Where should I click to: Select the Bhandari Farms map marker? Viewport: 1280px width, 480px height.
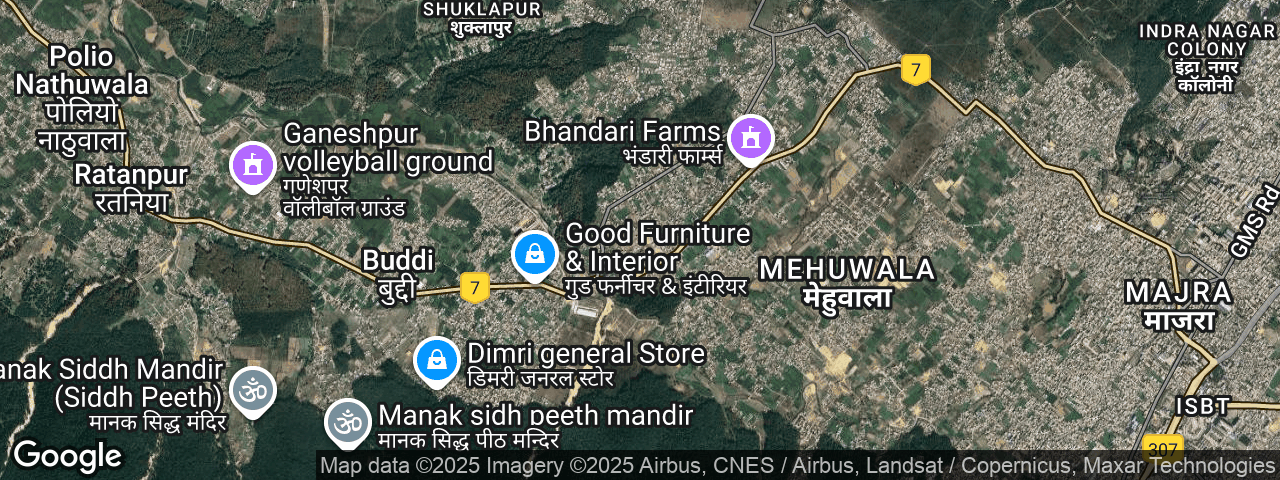(x=749, y=137)
